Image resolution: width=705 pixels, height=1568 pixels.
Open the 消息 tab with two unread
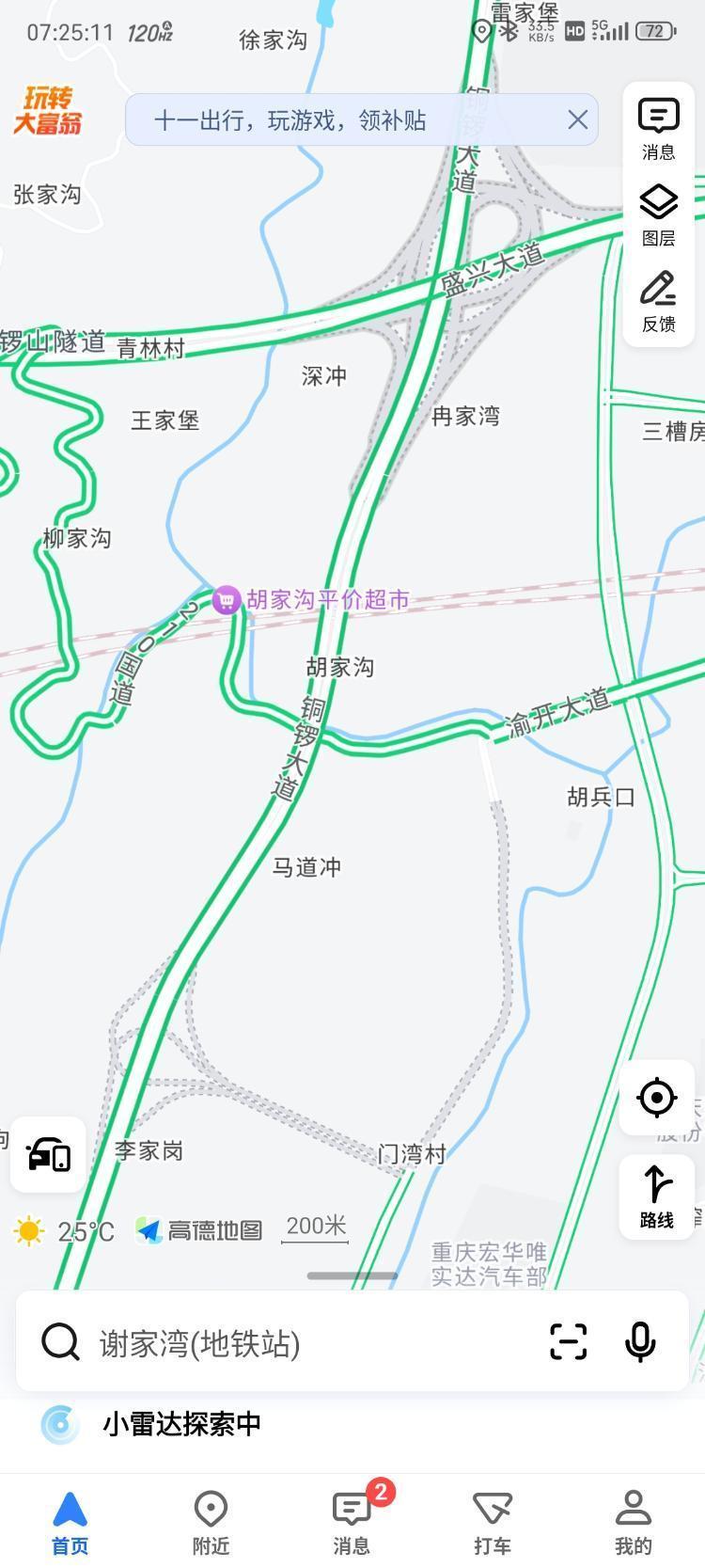tap(352, 1522)
